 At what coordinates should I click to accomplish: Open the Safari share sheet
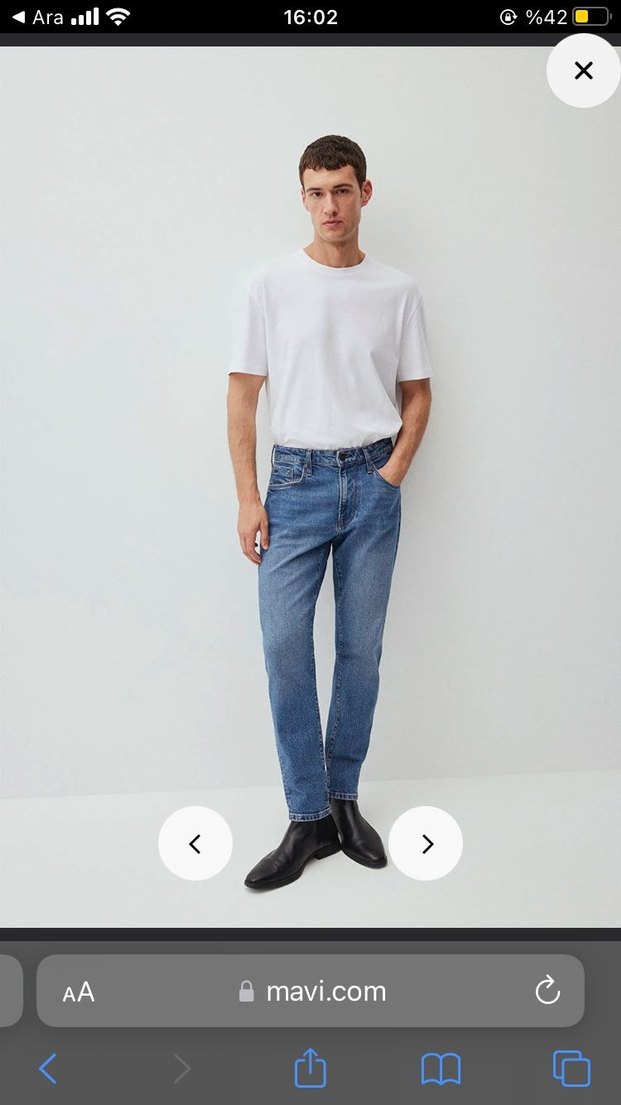click(310, 1068)
